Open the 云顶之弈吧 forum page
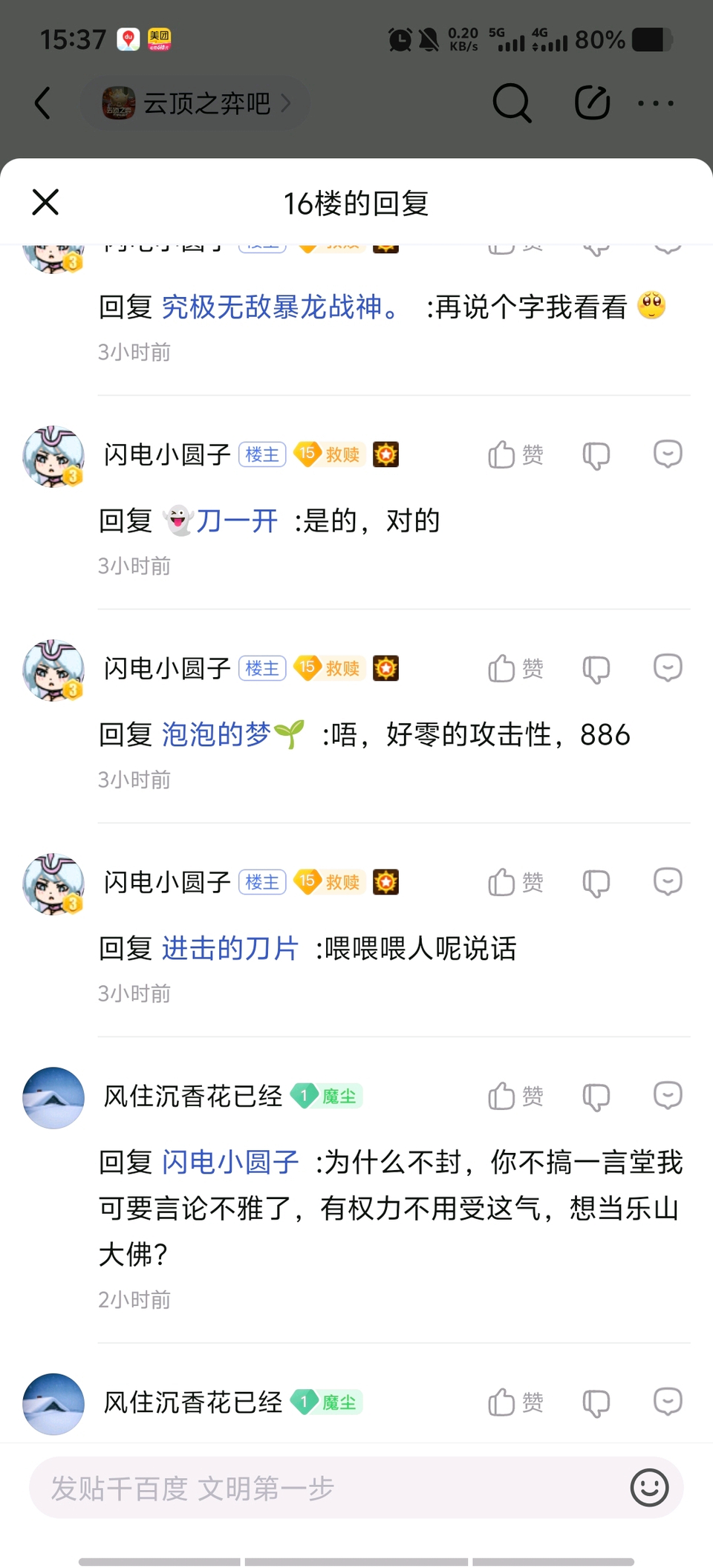Screen dimensions: 713x1568 click(x=196, y=103)
